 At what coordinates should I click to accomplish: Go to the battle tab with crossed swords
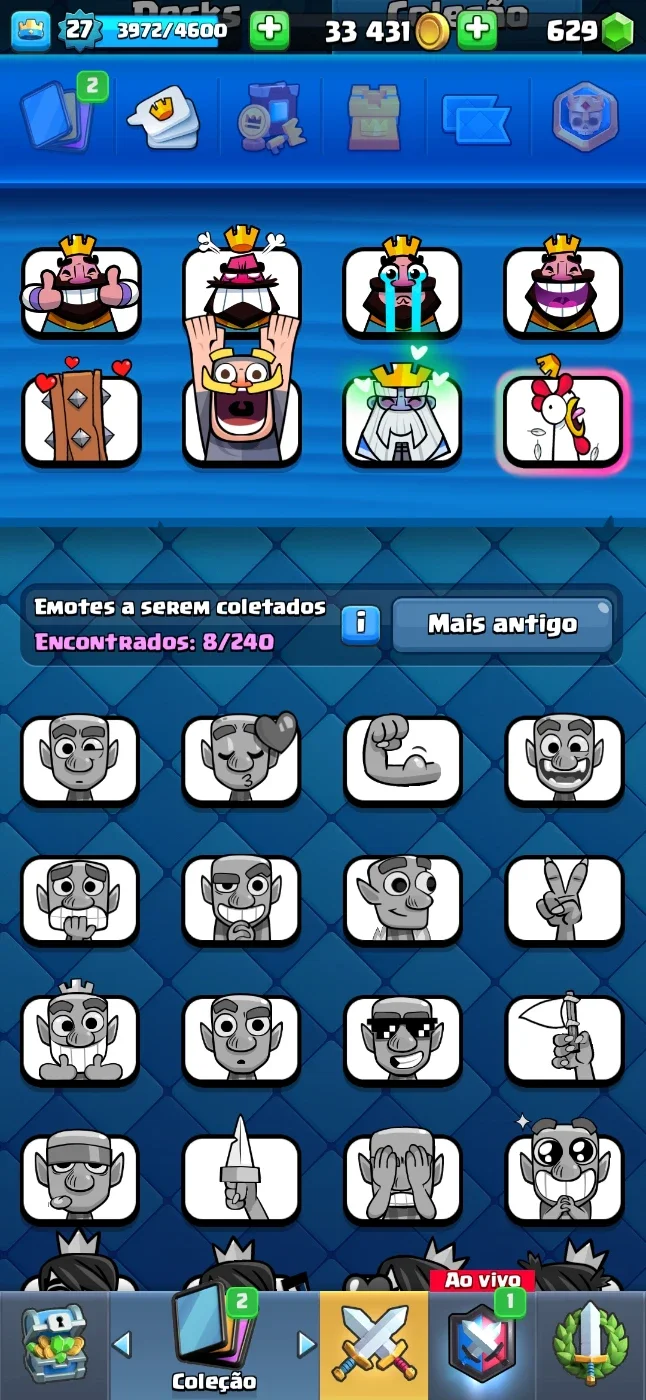tap(374, 1345)
